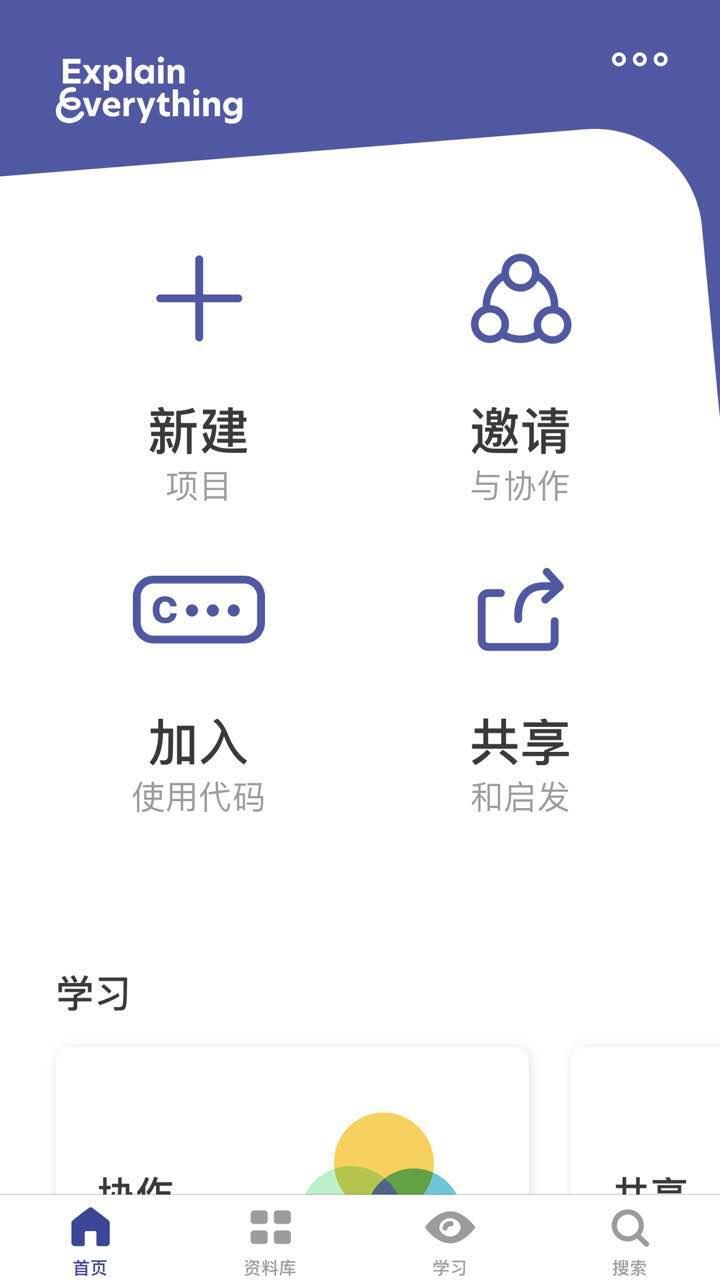Open the share and inspire option (共享)
The width and height of the screenshot is (720, 1280).
520,692
